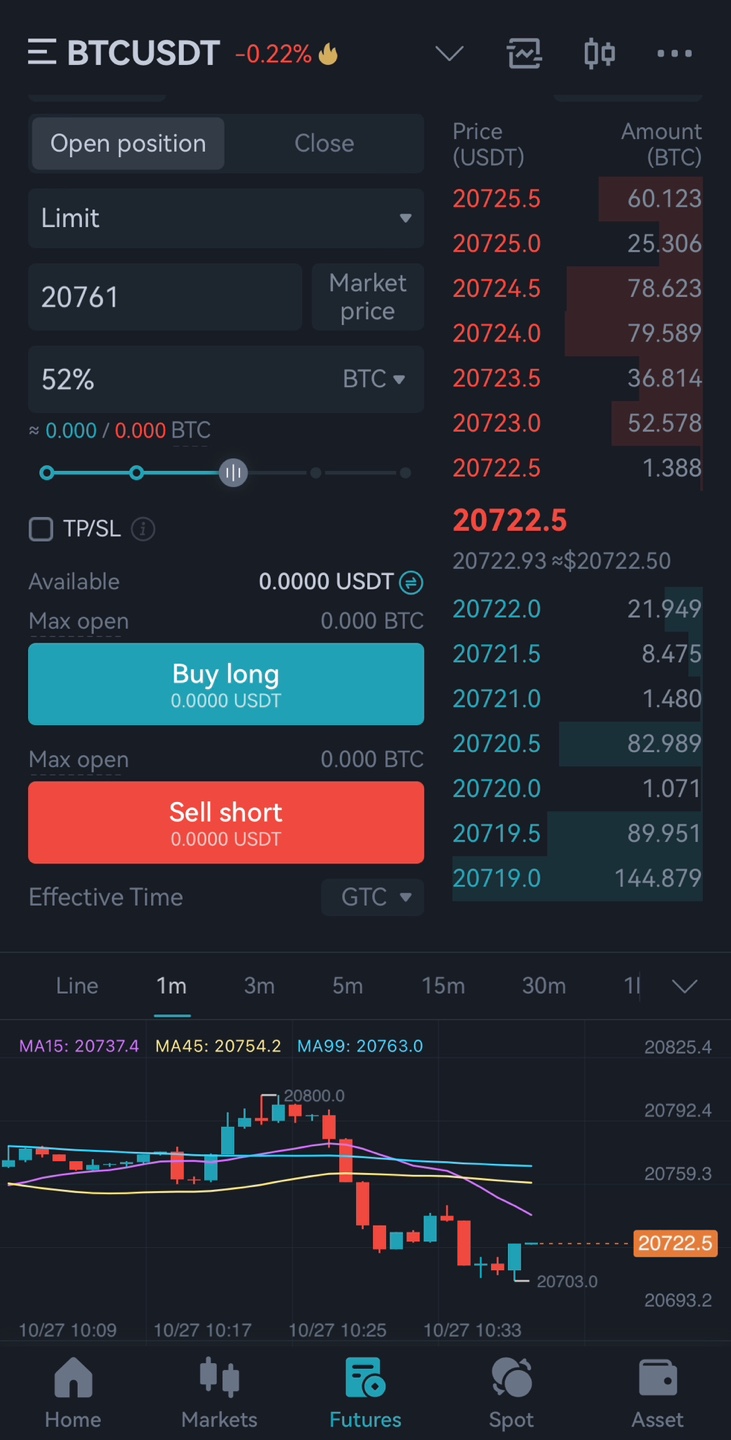Screen dimensions: 731x1440
Task: Open the candlestick chart icon
Action: 598,53
